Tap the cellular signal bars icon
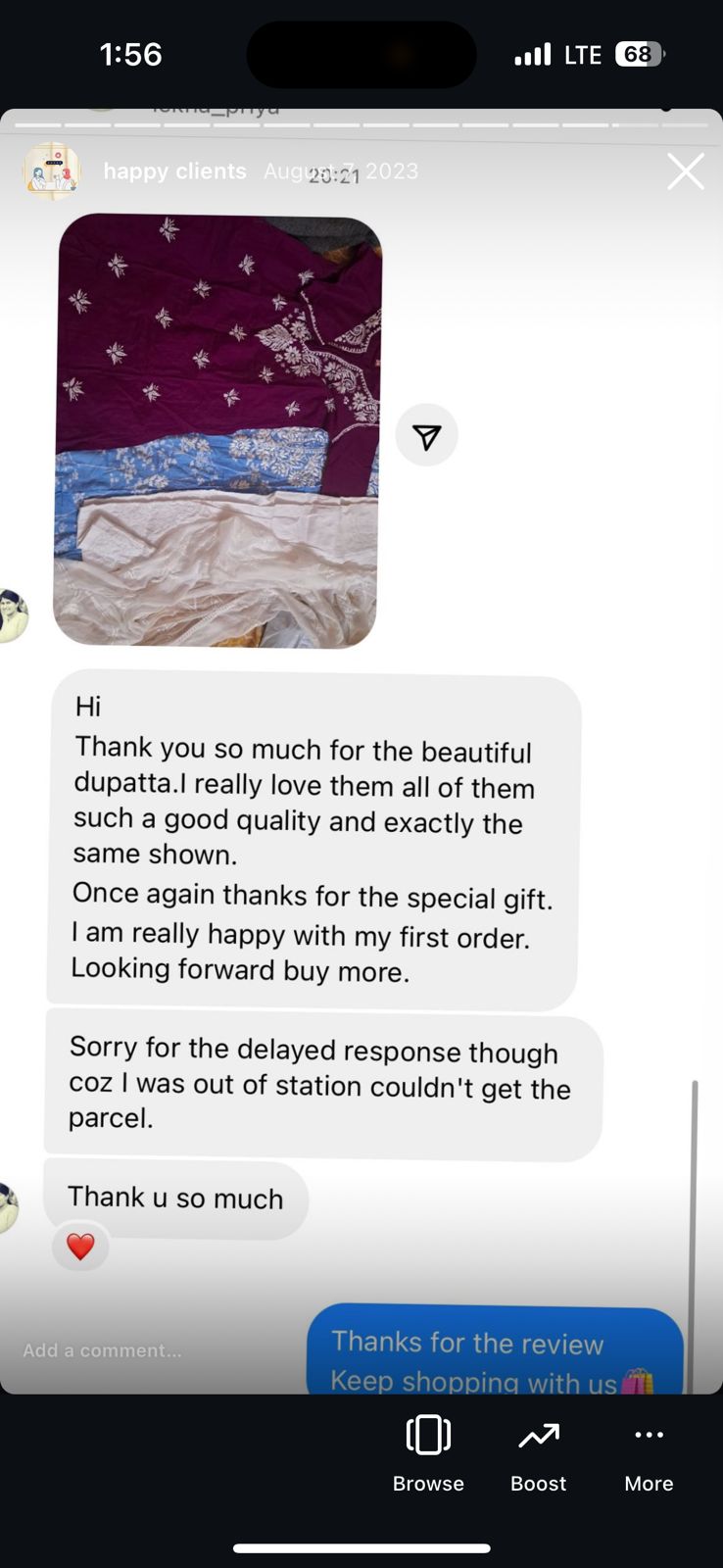This screenshot has width=723, height=1568. (x=532, y=54)
